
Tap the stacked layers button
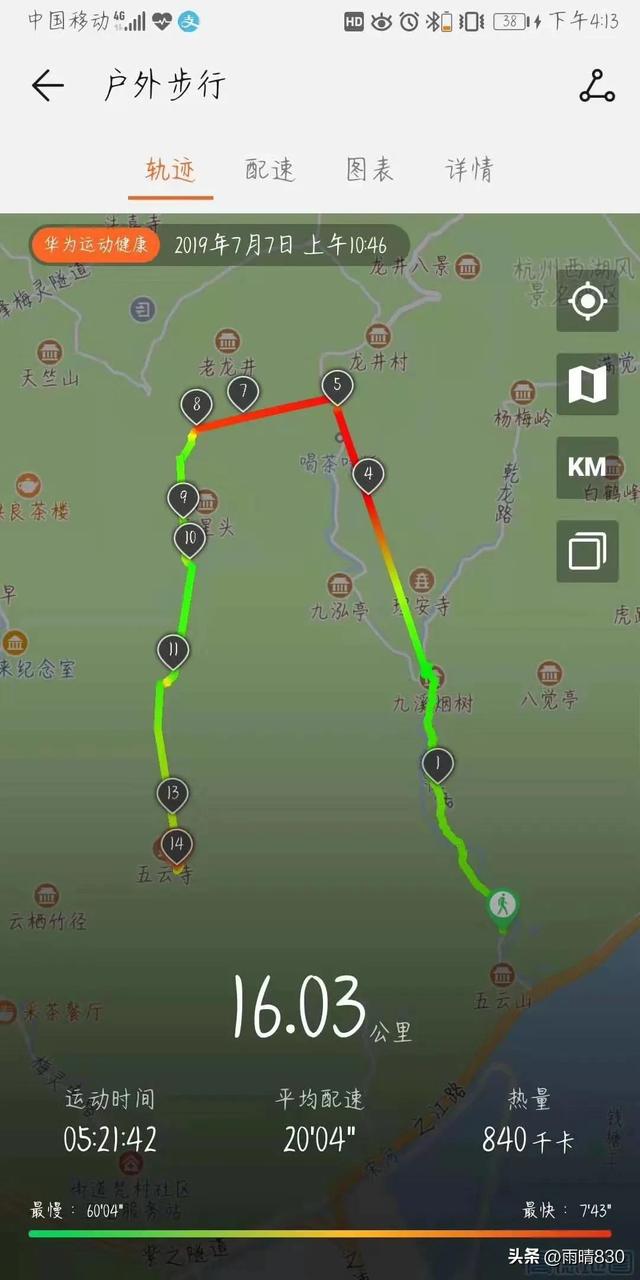click(587, 550)
